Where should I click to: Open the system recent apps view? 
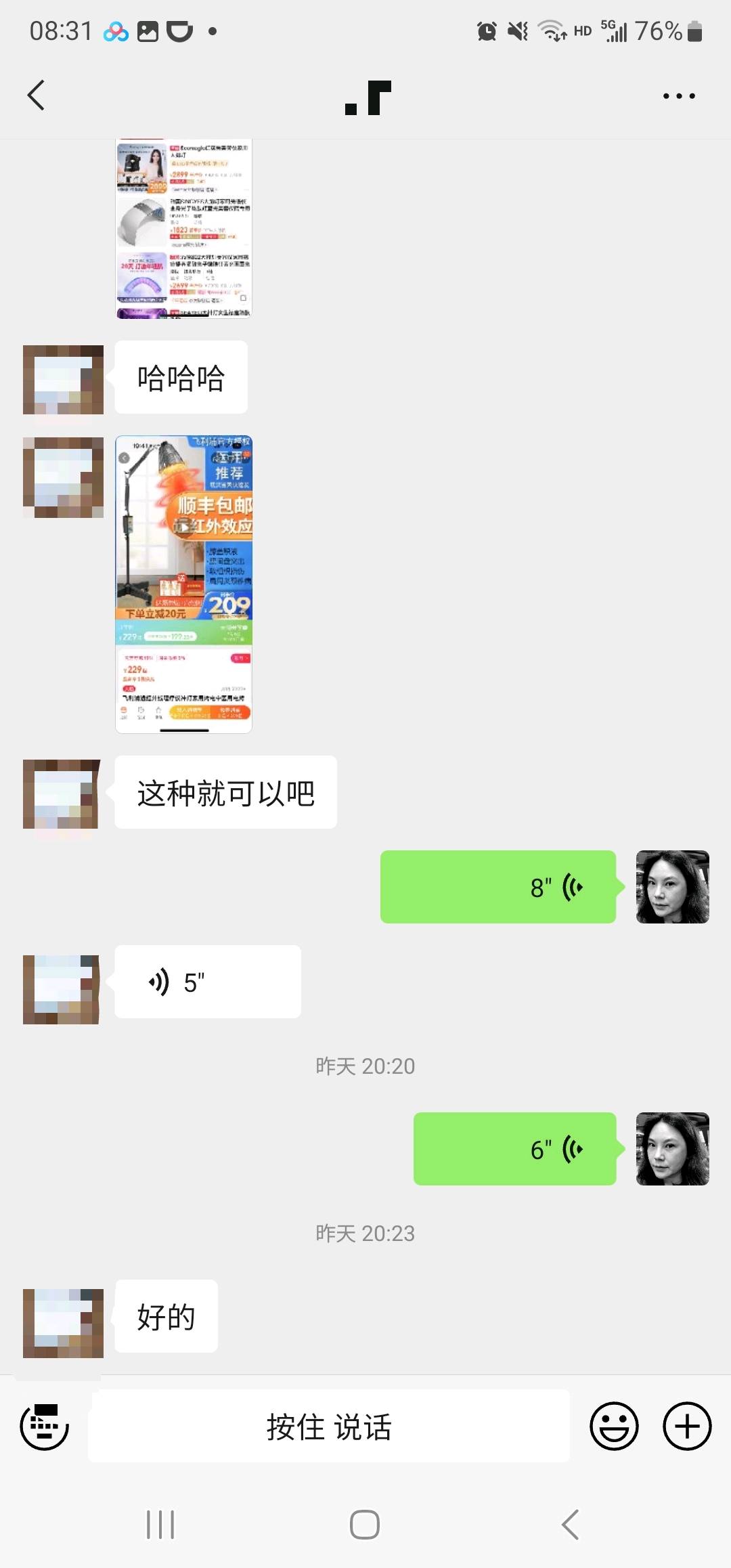pos(160,1525)
